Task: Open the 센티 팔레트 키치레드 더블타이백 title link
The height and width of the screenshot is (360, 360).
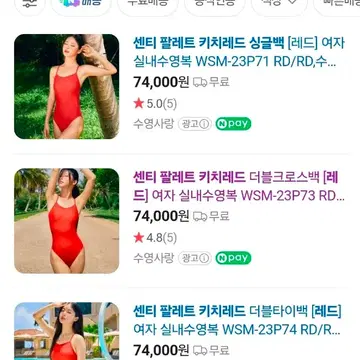Action: pos(238,321)
